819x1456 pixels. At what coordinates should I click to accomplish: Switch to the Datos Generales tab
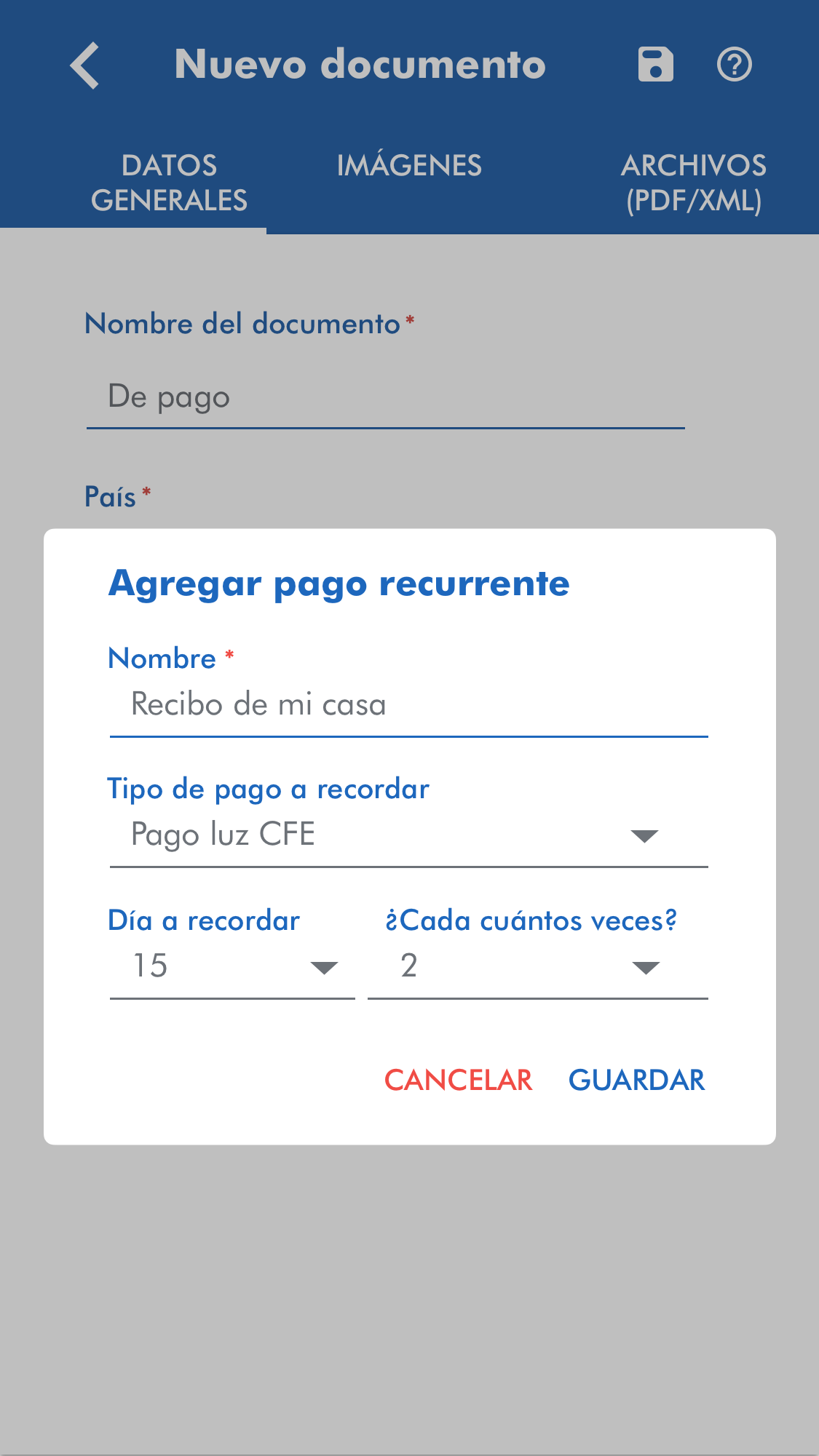click(x=169, y=183)
